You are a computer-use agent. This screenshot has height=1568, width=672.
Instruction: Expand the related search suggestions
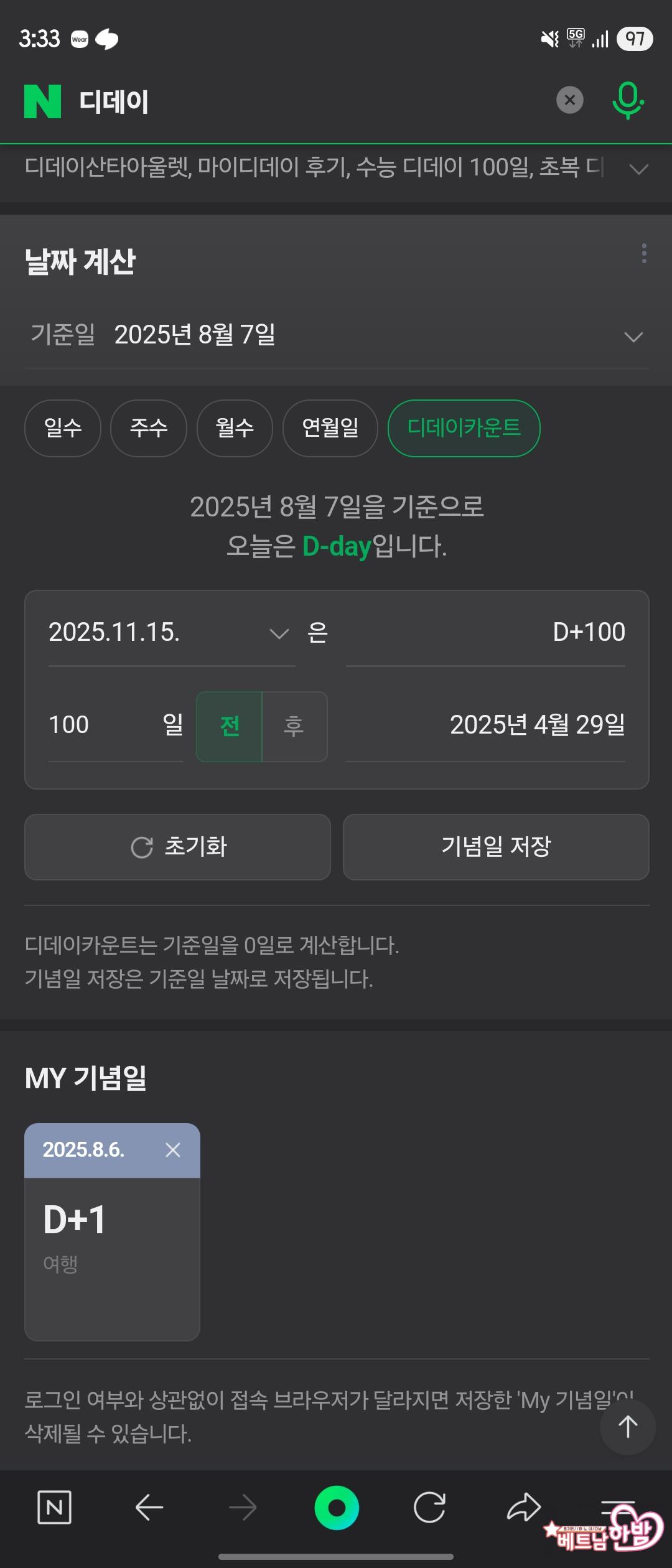[638, 169]
